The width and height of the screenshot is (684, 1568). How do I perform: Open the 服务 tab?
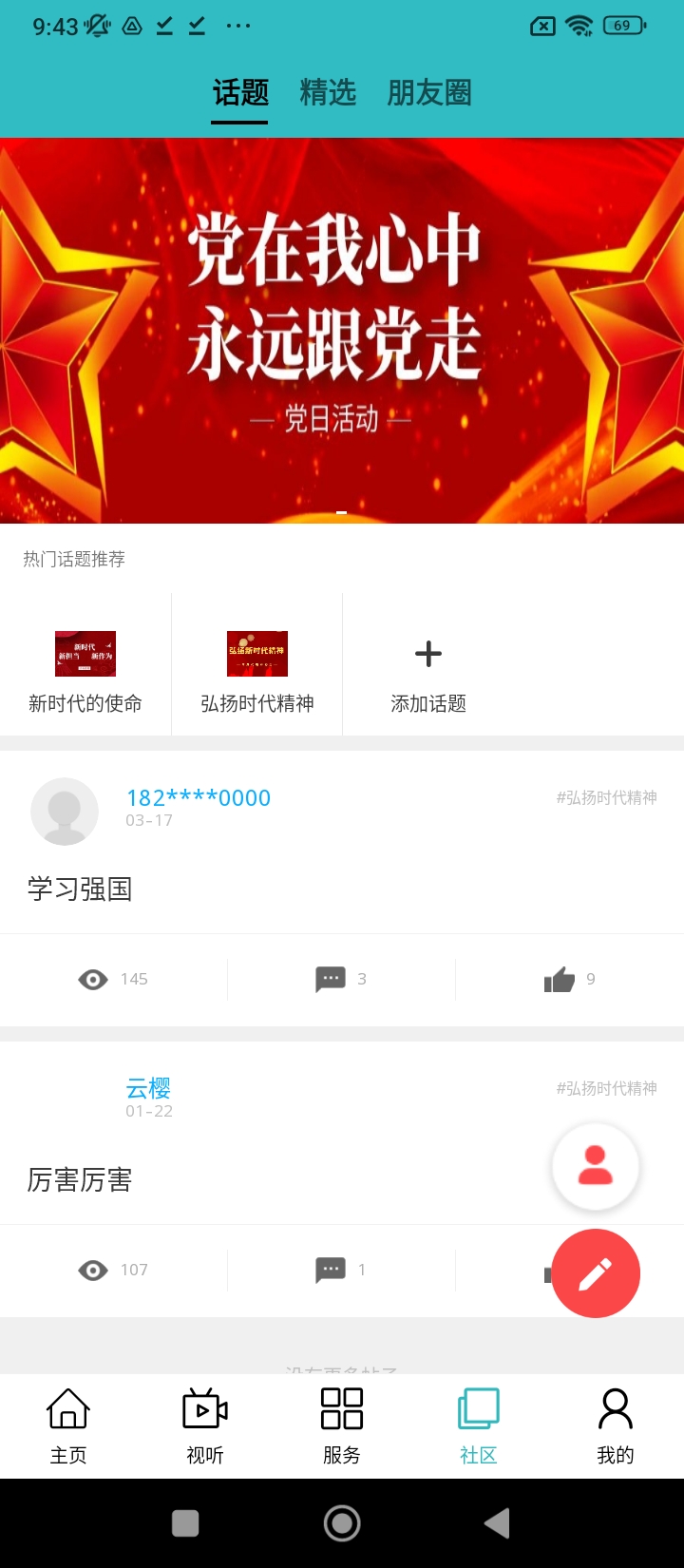pyautogui.click(x=342, y=1425)
